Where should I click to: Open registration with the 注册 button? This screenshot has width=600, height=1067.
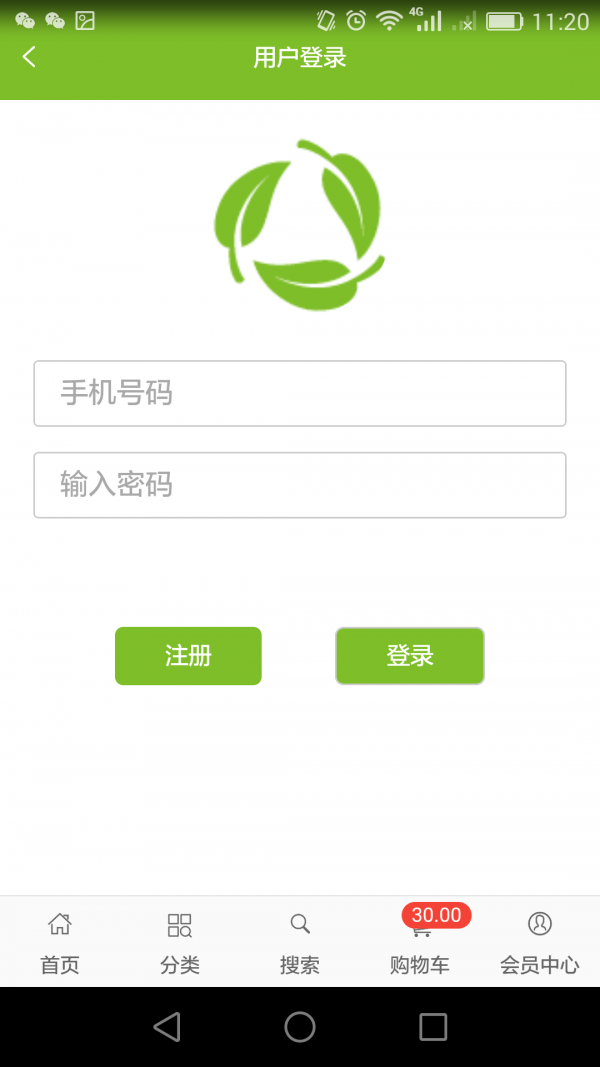point(188,656)
